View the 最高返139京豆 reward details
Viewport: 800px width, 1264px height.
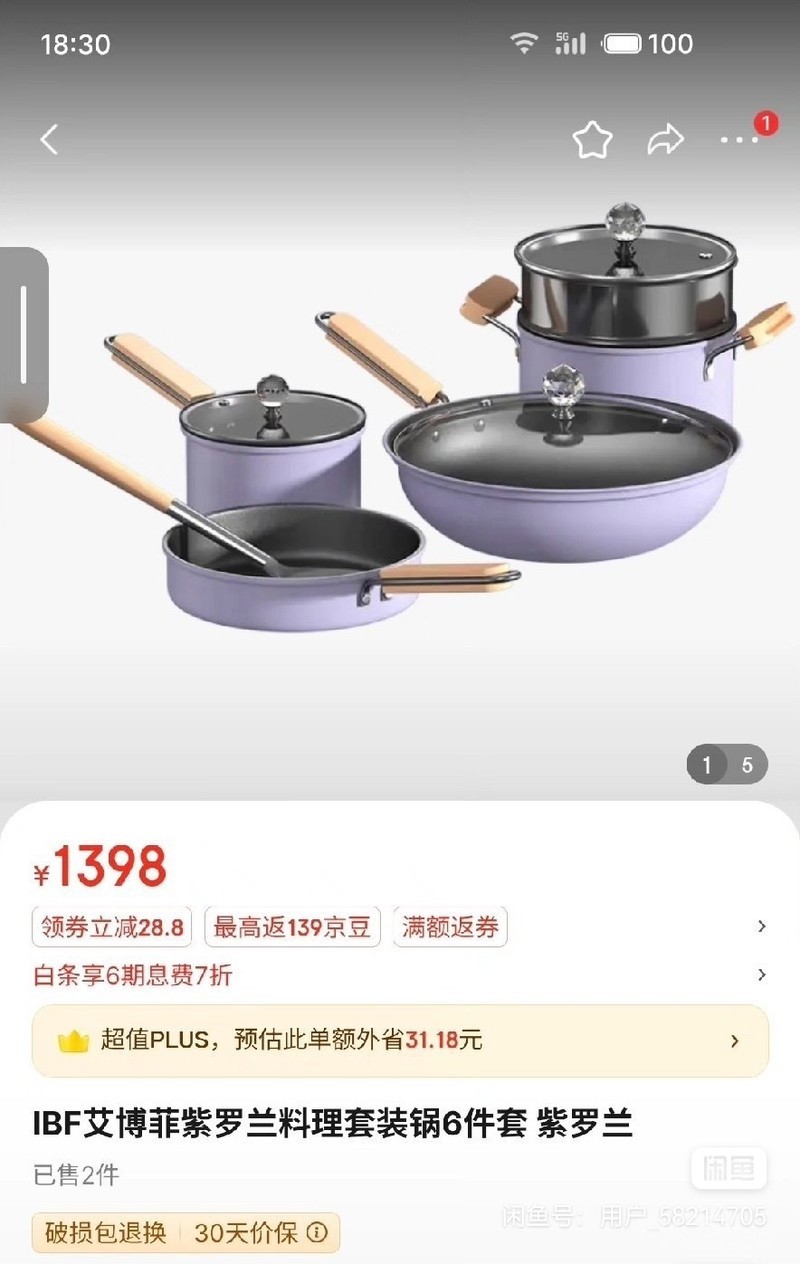[292, 927]
